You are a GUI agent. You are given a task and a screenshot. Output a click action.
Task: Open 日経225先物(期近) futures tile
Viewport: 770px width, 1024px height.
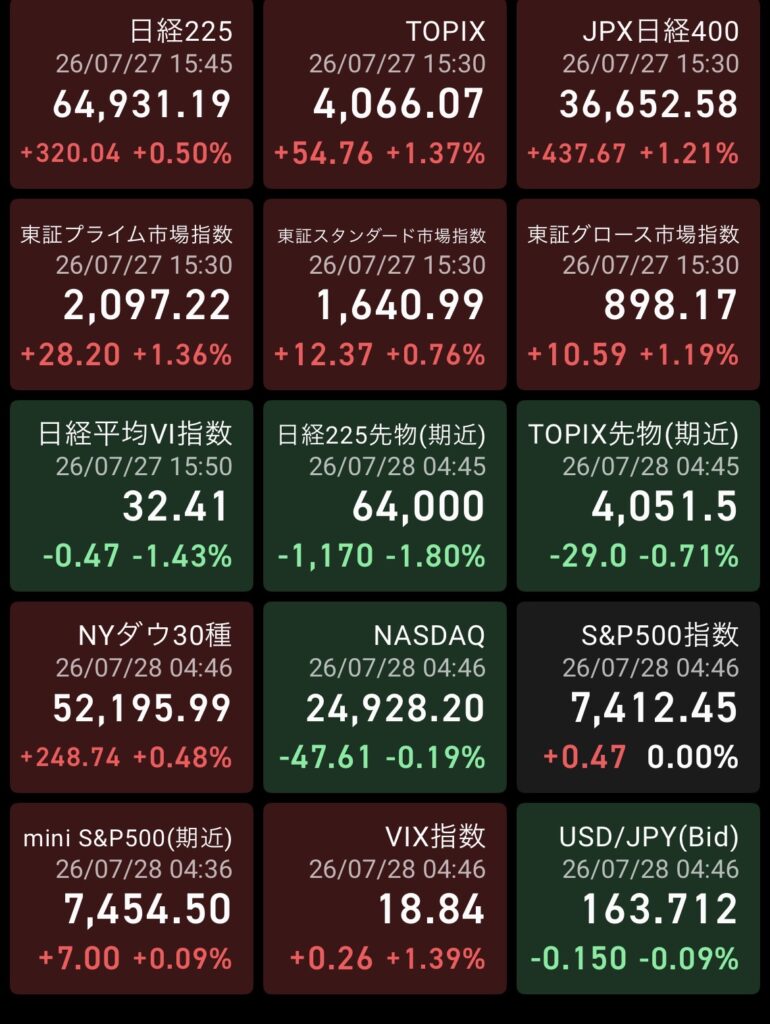(x=385, y=496)
